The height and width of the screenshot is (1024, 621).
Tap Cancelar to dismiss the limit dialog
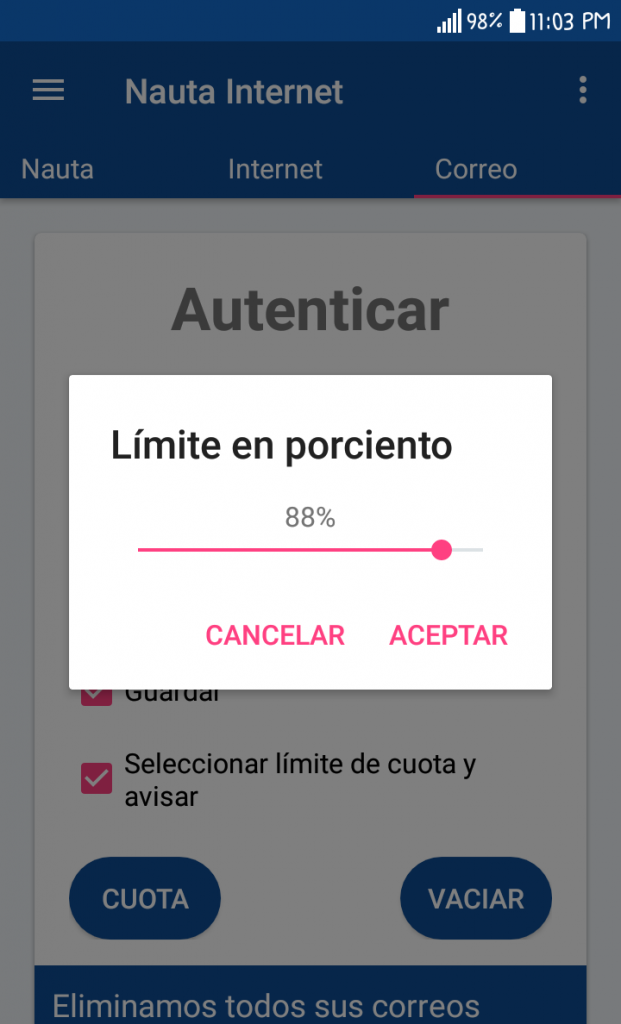tap(275, 635)
